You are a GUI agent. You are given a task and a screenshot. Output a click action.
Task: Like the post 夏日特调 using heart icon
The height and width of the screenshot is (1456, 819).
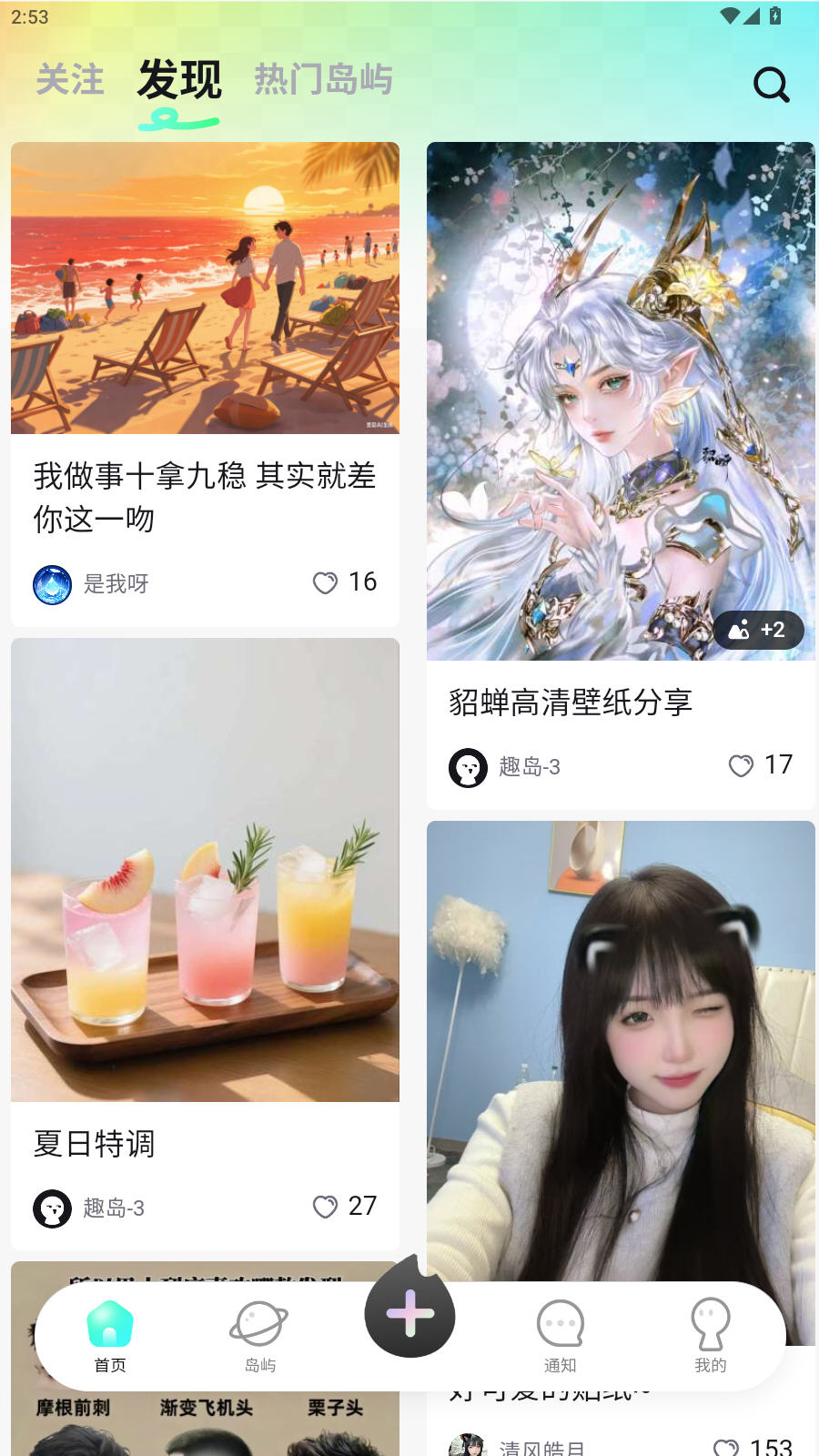(324, 1207)
